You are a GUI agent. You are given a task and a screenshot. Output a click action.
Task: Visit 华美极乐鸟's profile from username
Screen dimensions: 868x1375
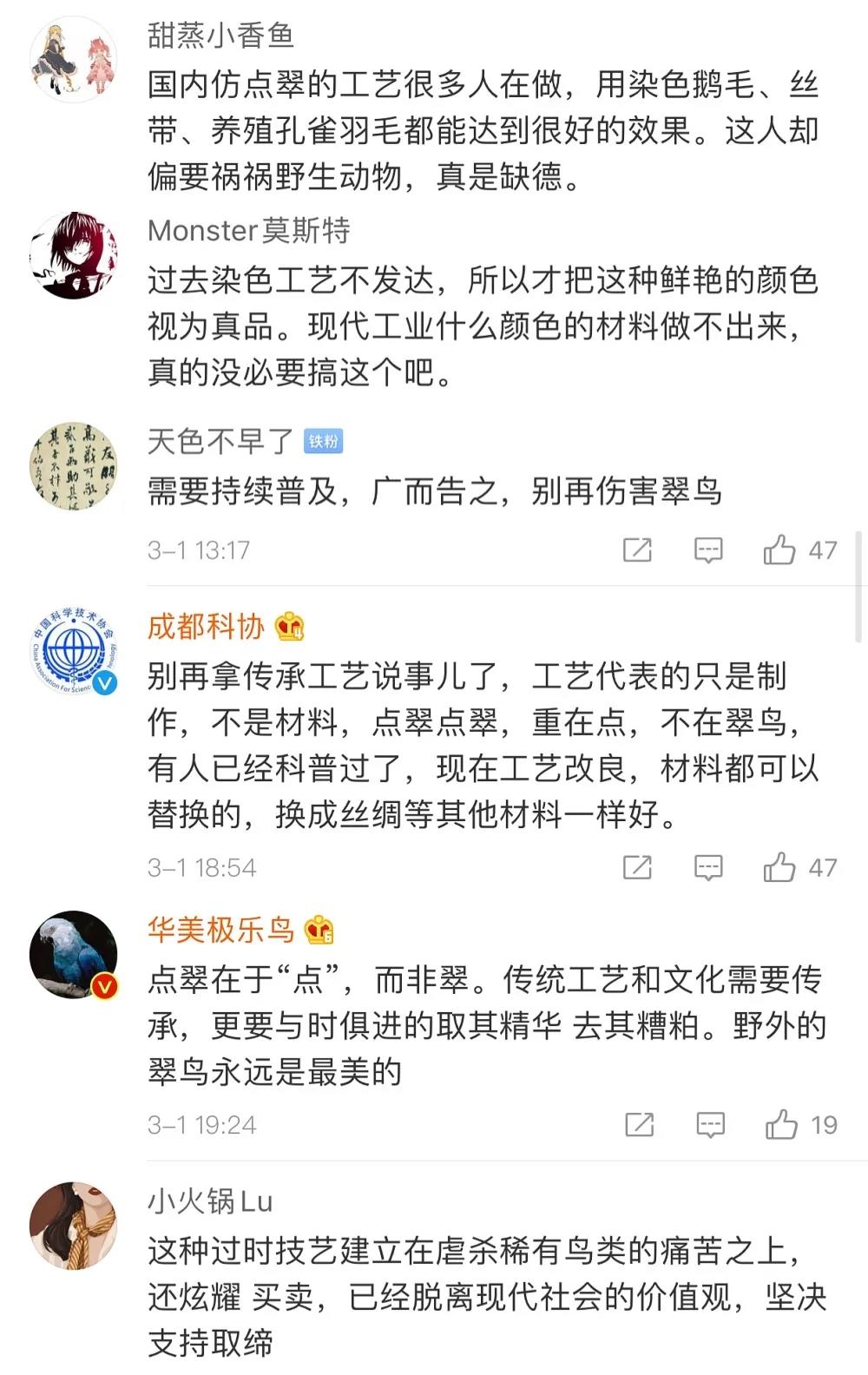click(220, 930)
